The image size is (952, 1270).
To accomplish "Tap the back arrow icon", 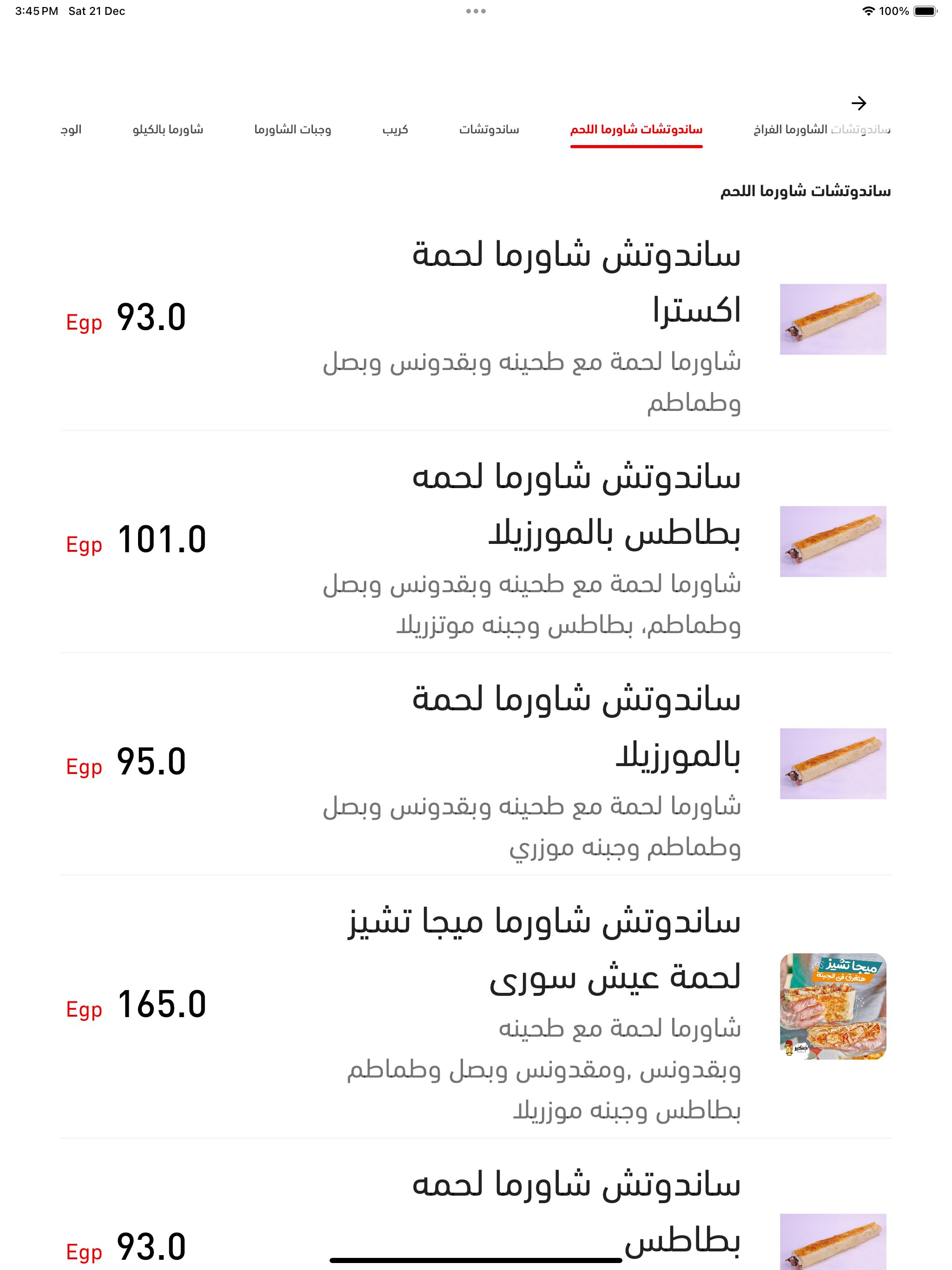I will [859, 103].
